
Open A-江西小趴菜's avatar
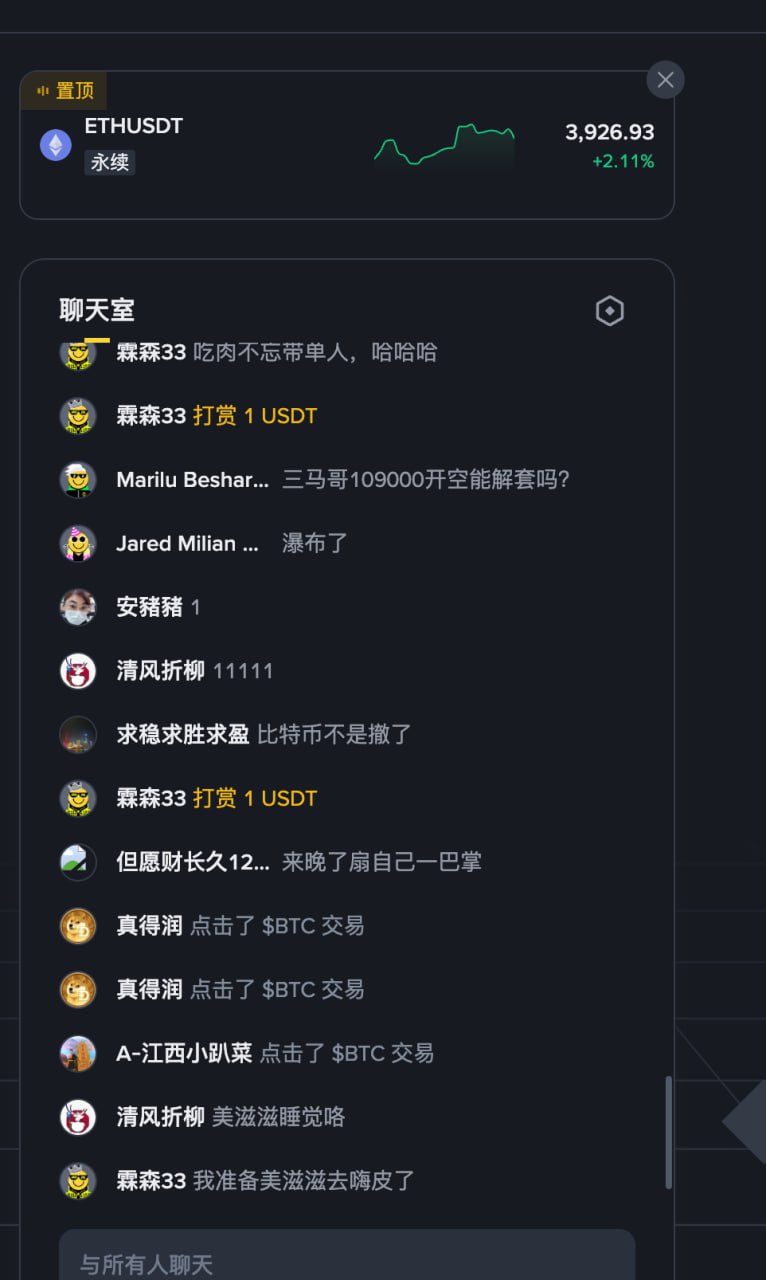point(78,1053)
